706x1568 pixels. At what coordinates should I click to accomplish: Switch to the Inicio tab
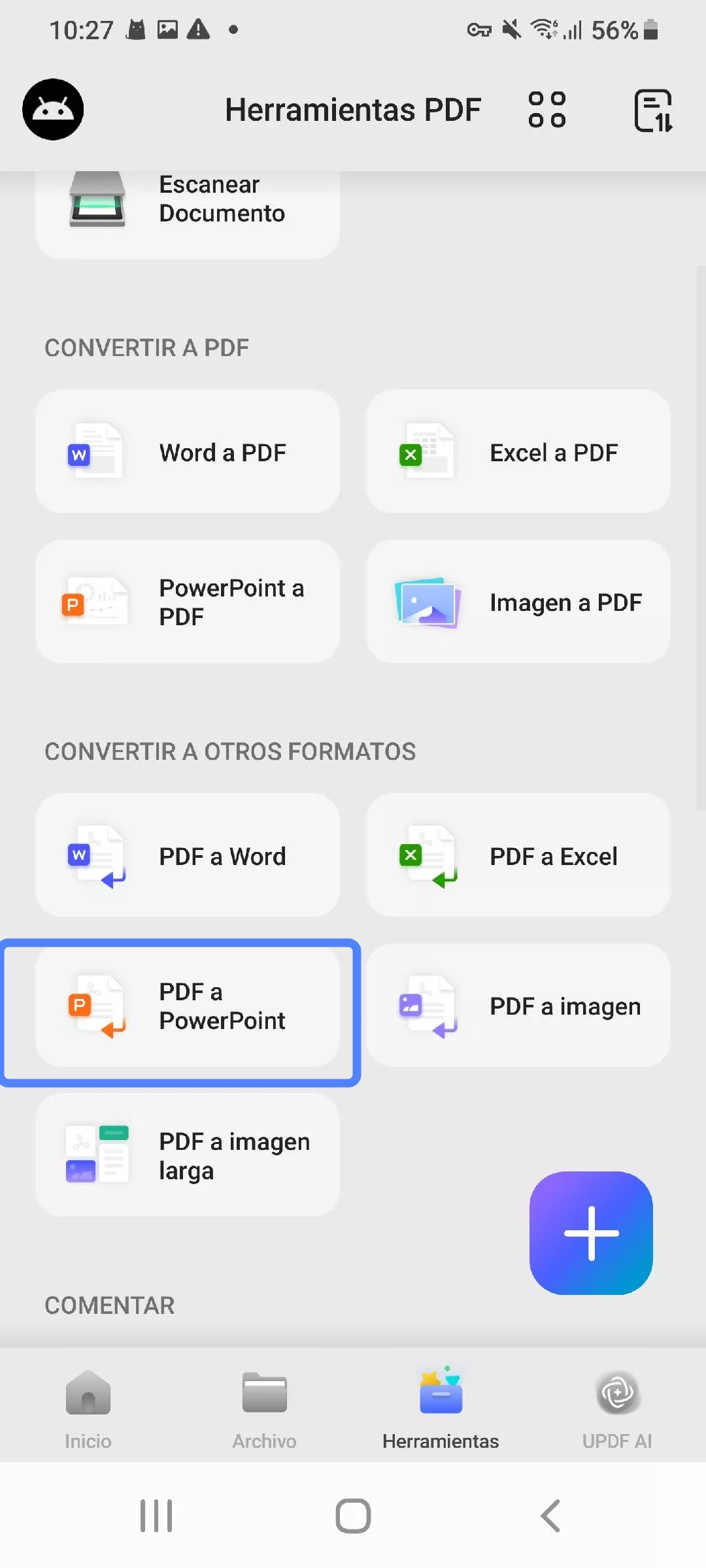pos(88,1405)
